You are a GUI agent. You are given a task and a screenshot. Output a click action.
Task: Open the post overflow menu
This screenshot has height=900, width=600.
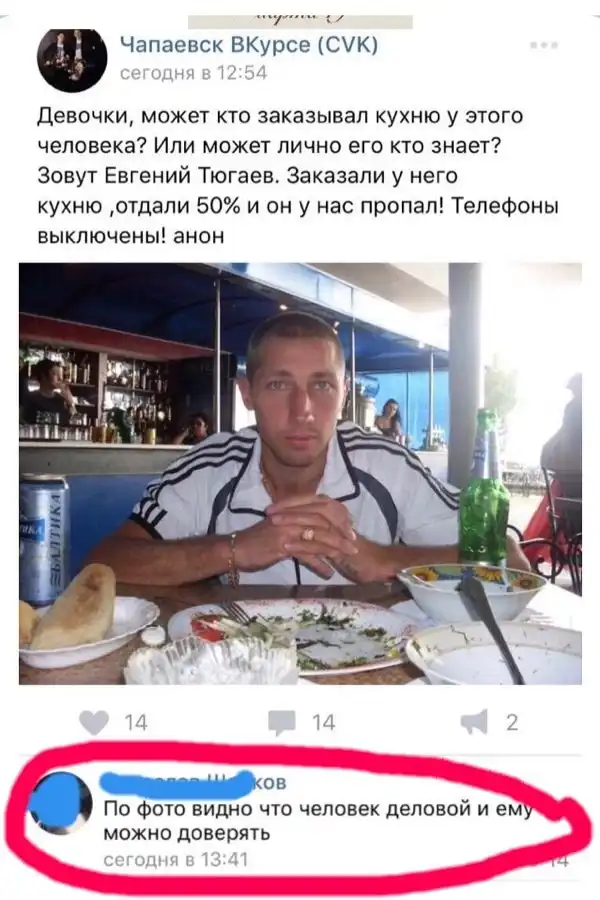pos(544,45)
